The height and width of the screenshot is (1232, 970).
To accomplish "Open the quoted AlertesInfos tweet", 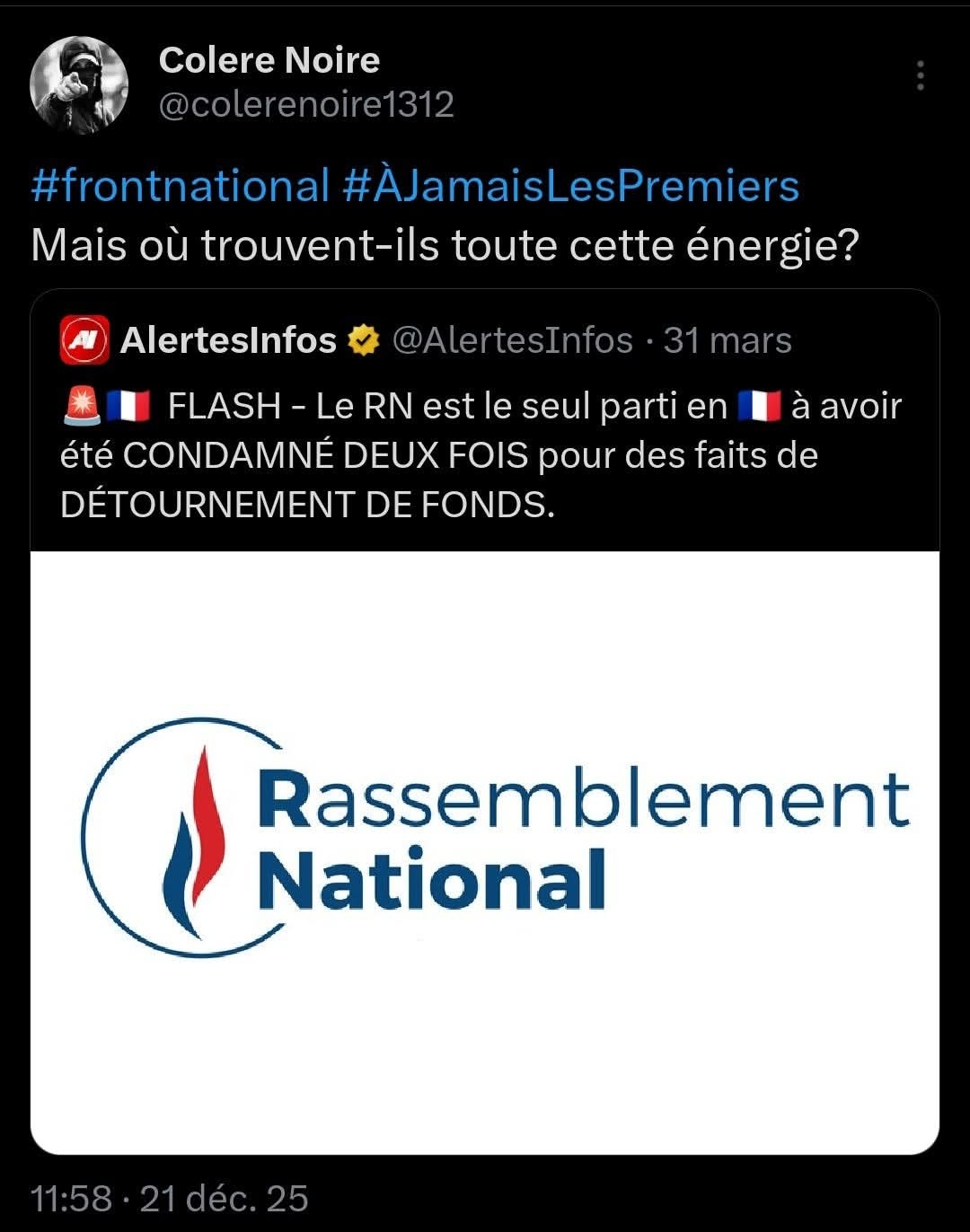I will [x=485, y=456].
